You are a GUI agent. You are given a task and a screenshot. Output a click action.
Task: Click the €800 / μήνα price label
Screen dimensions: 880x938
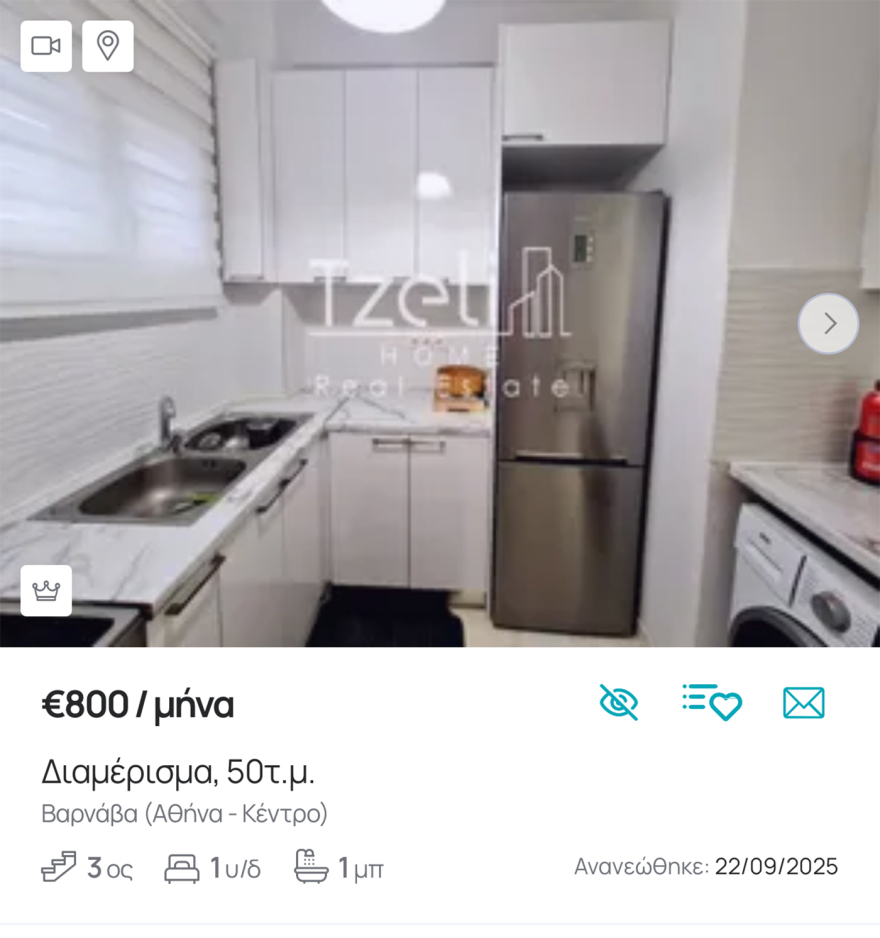[139, 703]
